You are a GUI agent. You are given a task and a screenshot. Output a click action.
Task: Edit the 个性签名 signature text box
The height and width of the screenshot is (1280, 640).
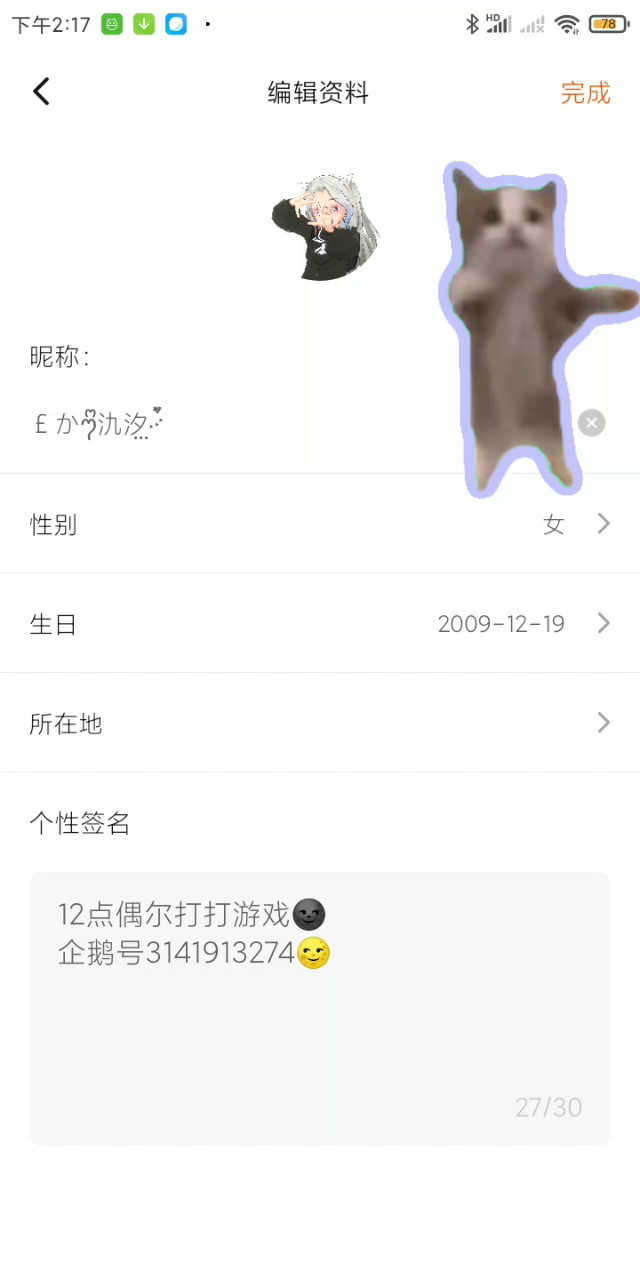(x=320, y=1008)
